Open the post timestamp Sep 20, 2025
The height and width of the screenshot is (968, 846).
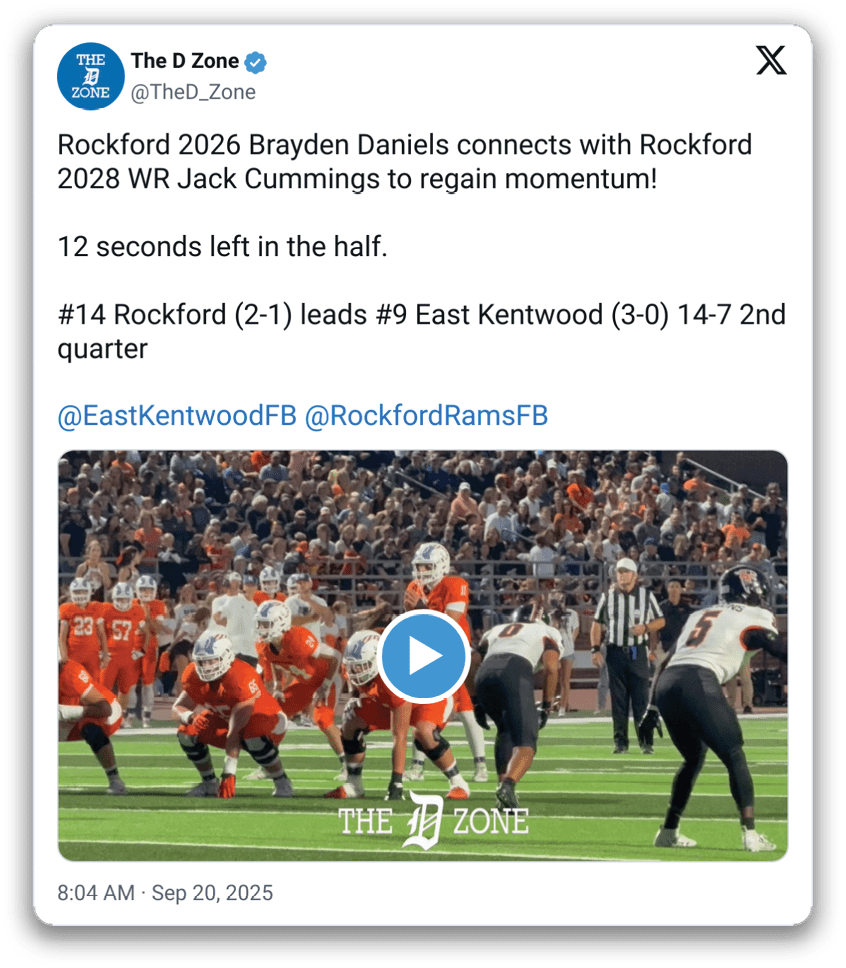pyautogui.click(x=165, y=893)
